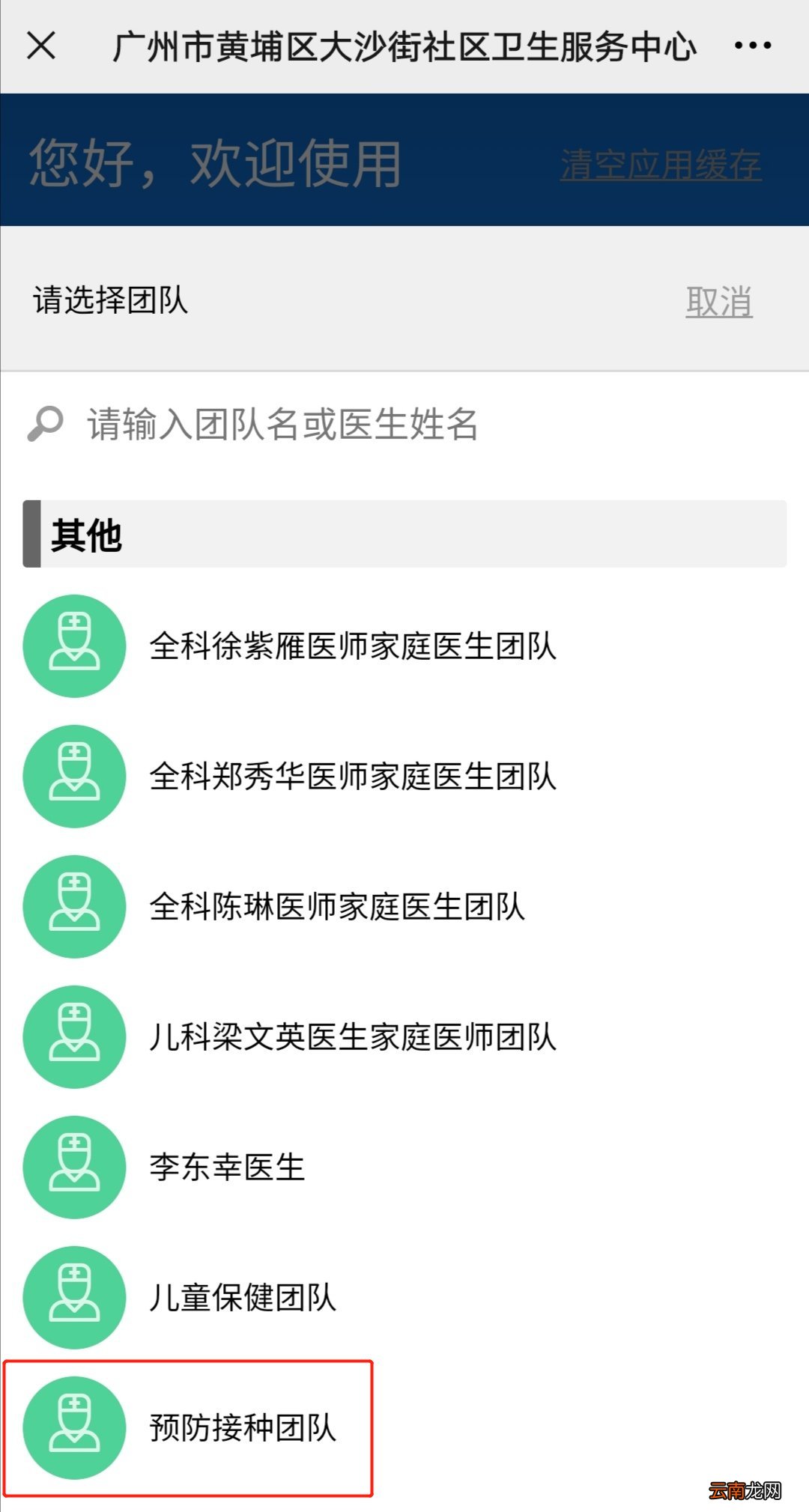This screenshot has width=809, height=1512.
Task: Select 全科徐紫雁医师家庭医生团队 by its name
Action: tap(352, 646)
